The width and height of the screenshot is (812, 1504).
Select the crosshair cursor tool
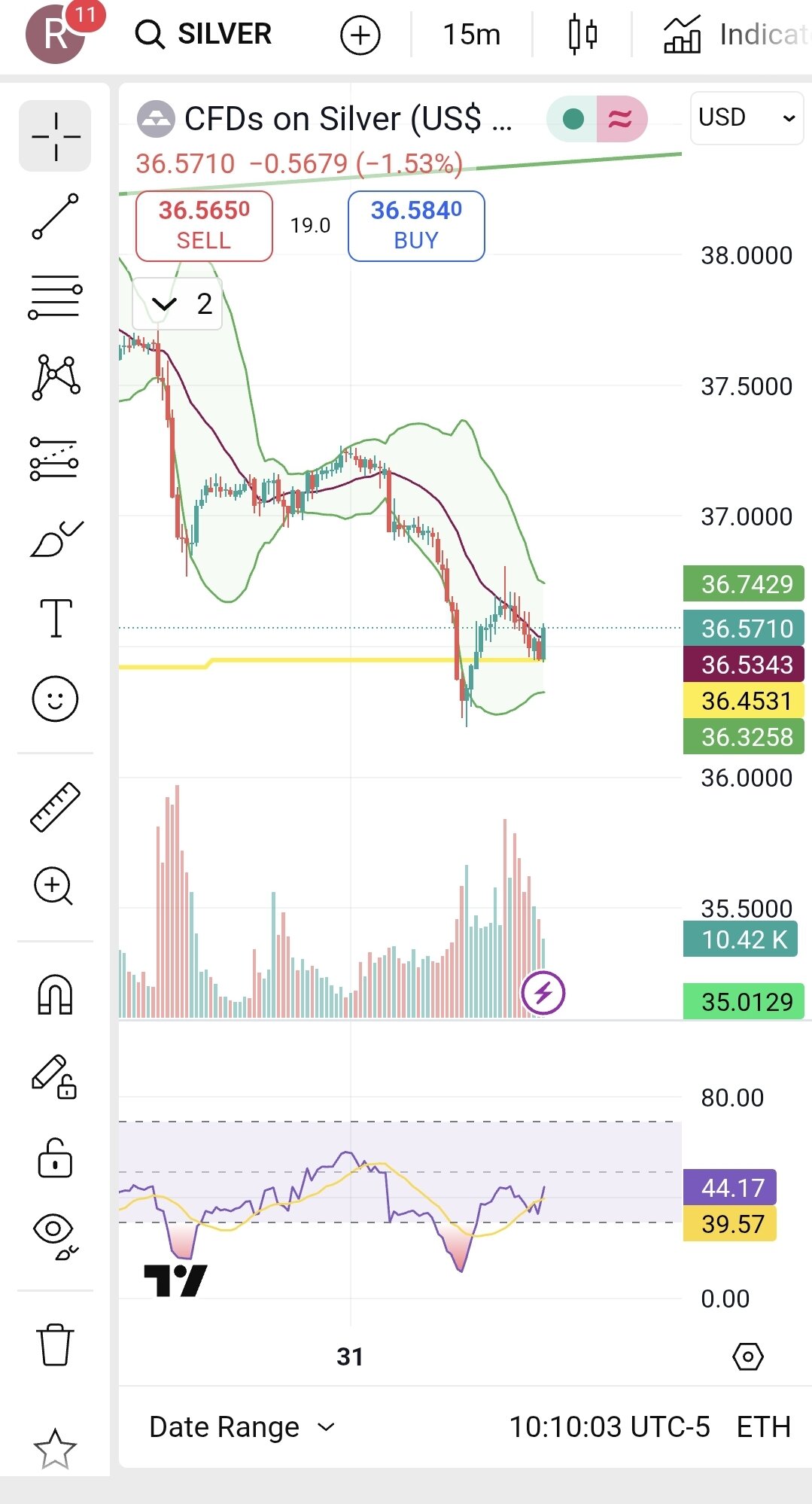pyautogui.click(x=55, y=136)
